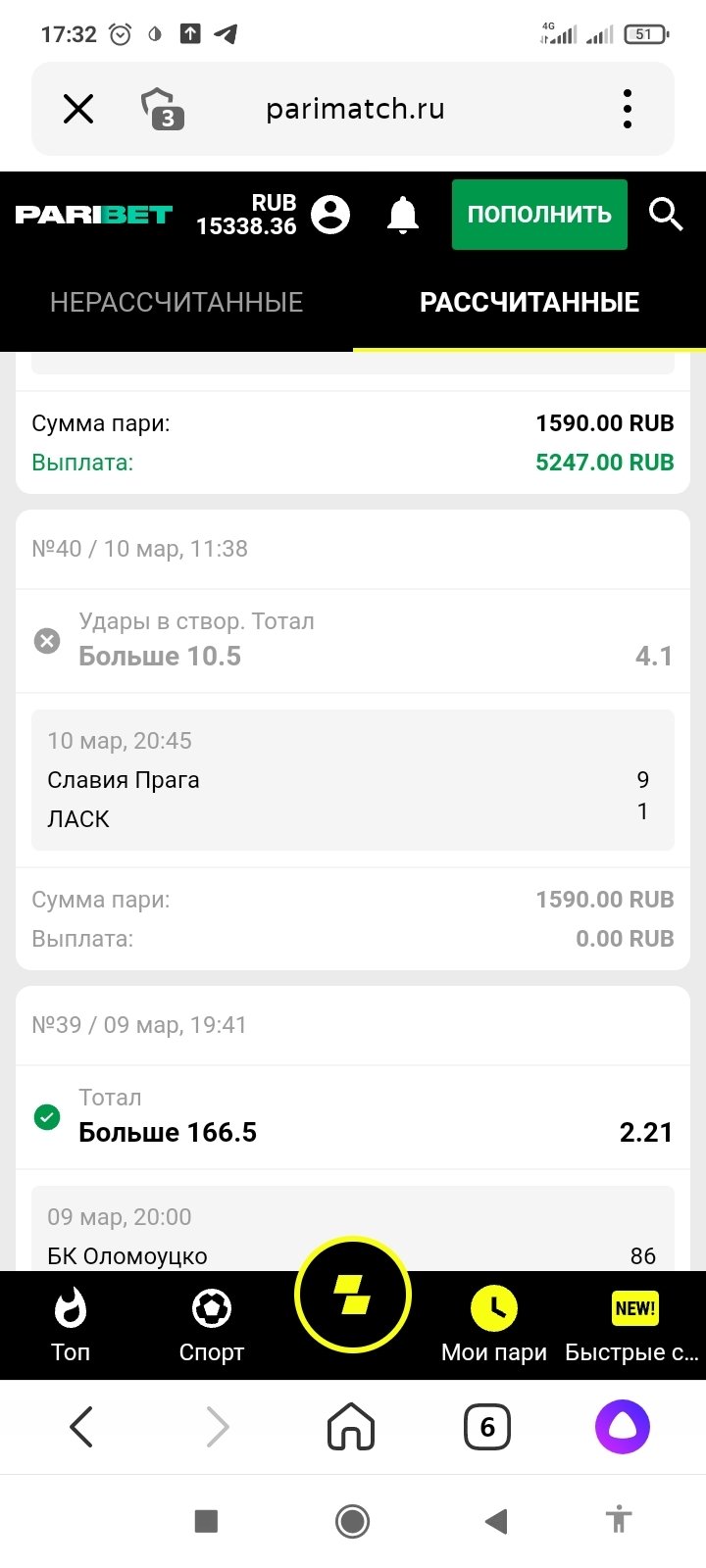This screenshot has width=706, height=1568.
Task: Close the browser tab with the X
Action: (x=78, y=109)
